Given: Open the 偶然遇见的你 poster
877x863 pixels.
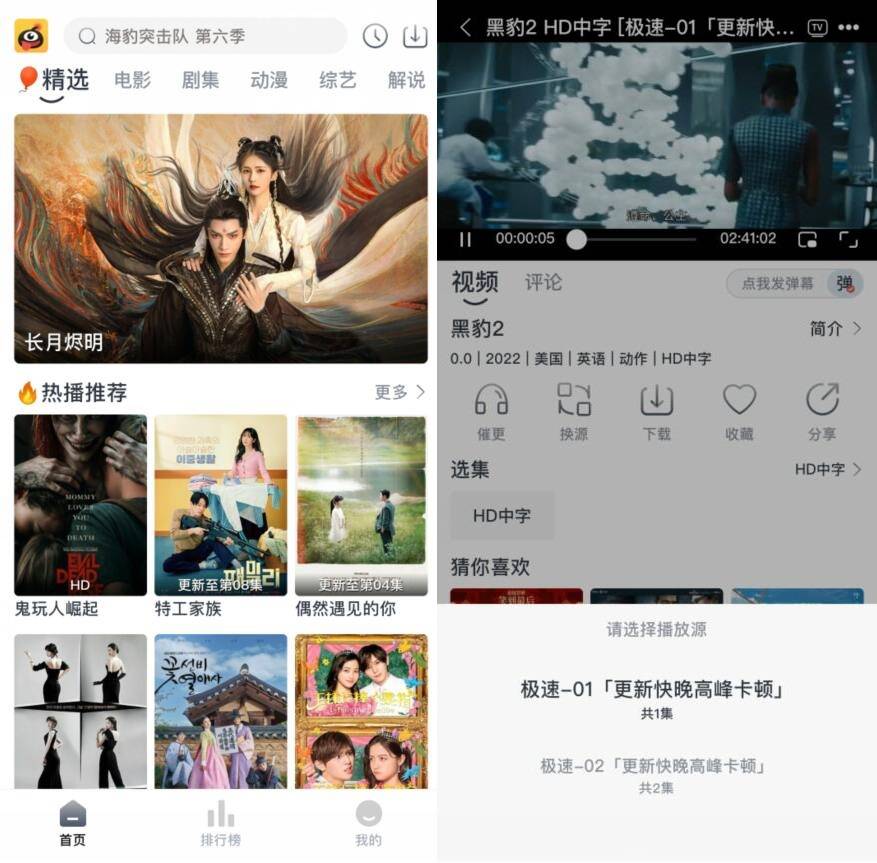Looking at the screenshot, I should click(361, 505).
